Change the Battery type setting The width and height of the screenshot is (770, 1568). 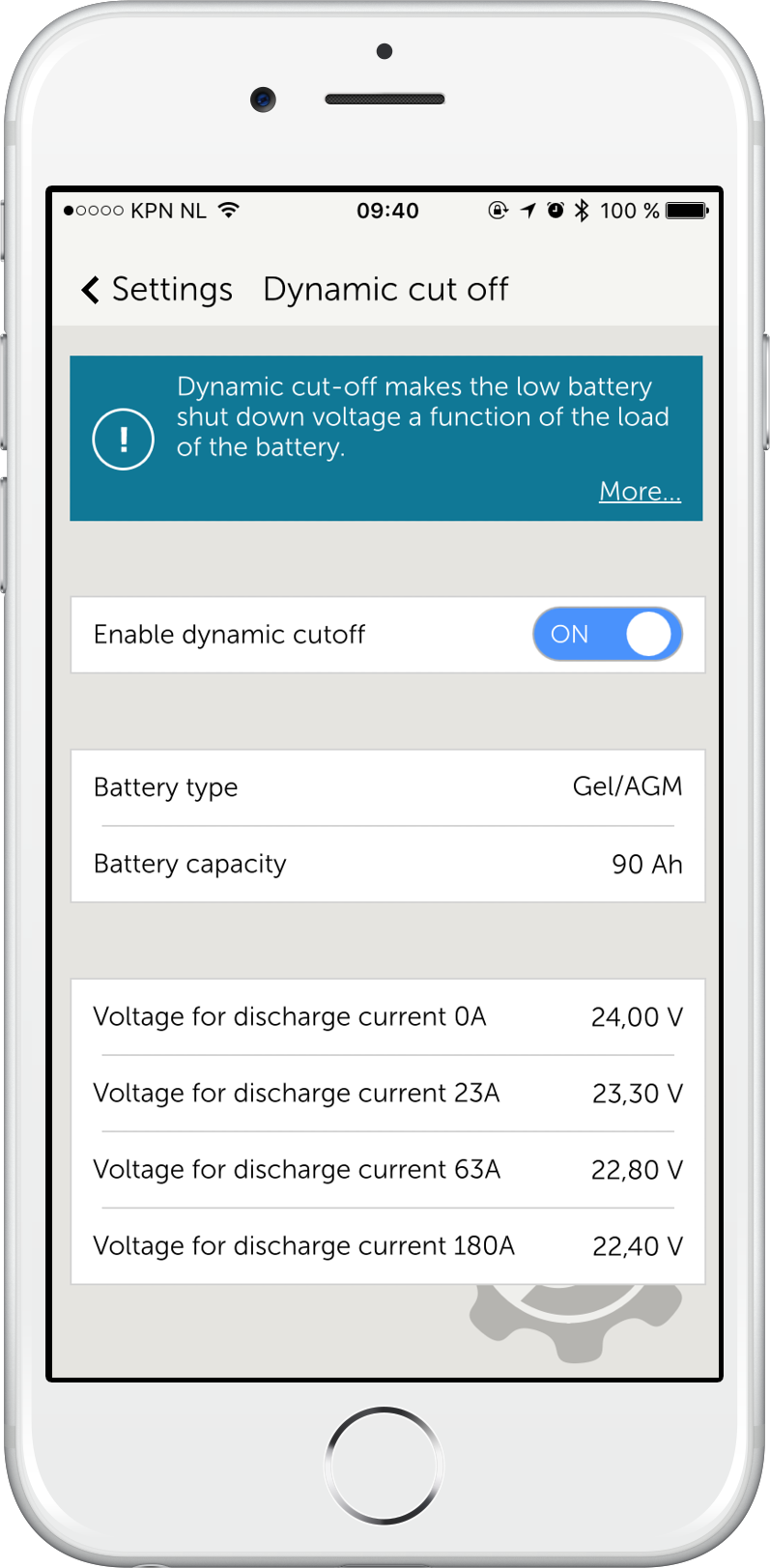(x=387, y=787)
